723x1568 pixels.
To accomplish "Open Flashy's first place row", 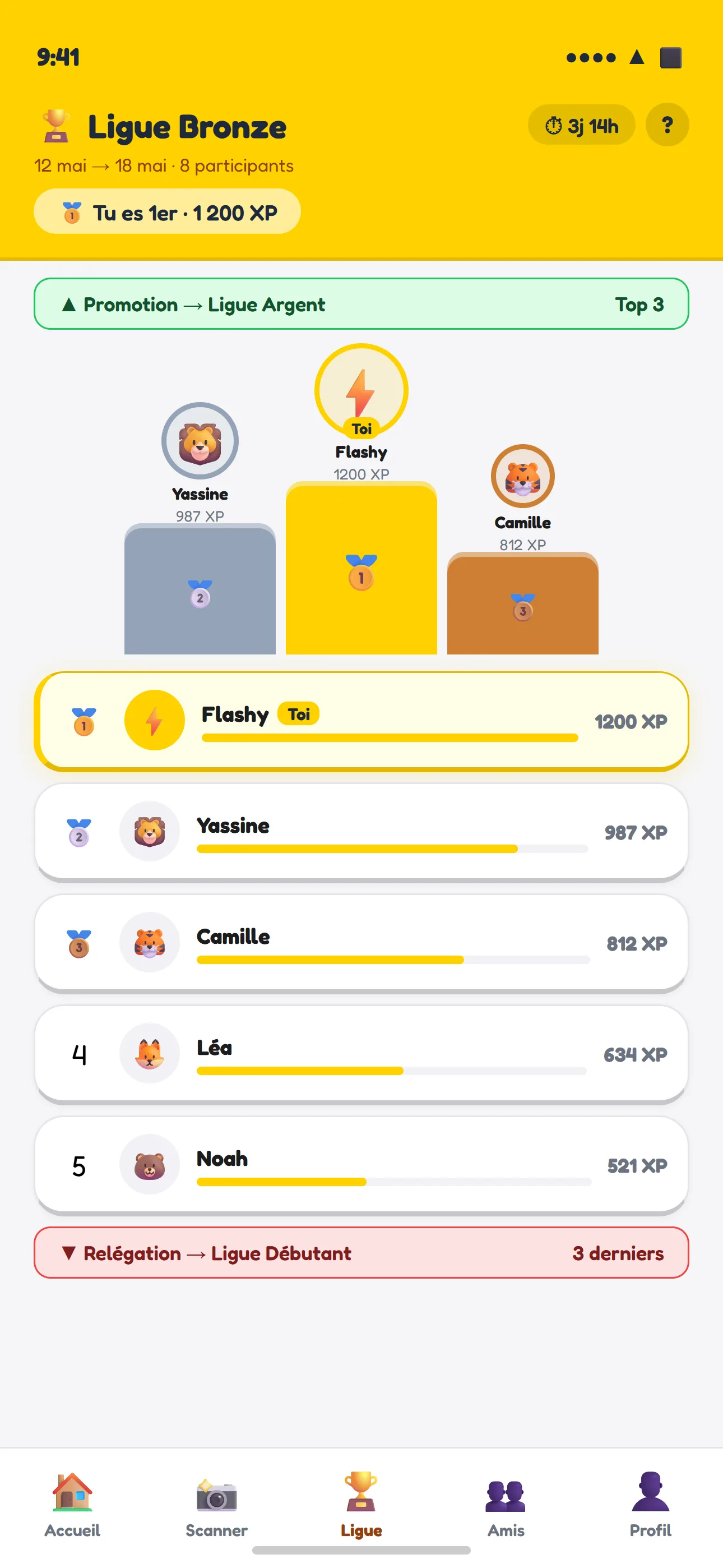I will point(361,721).
